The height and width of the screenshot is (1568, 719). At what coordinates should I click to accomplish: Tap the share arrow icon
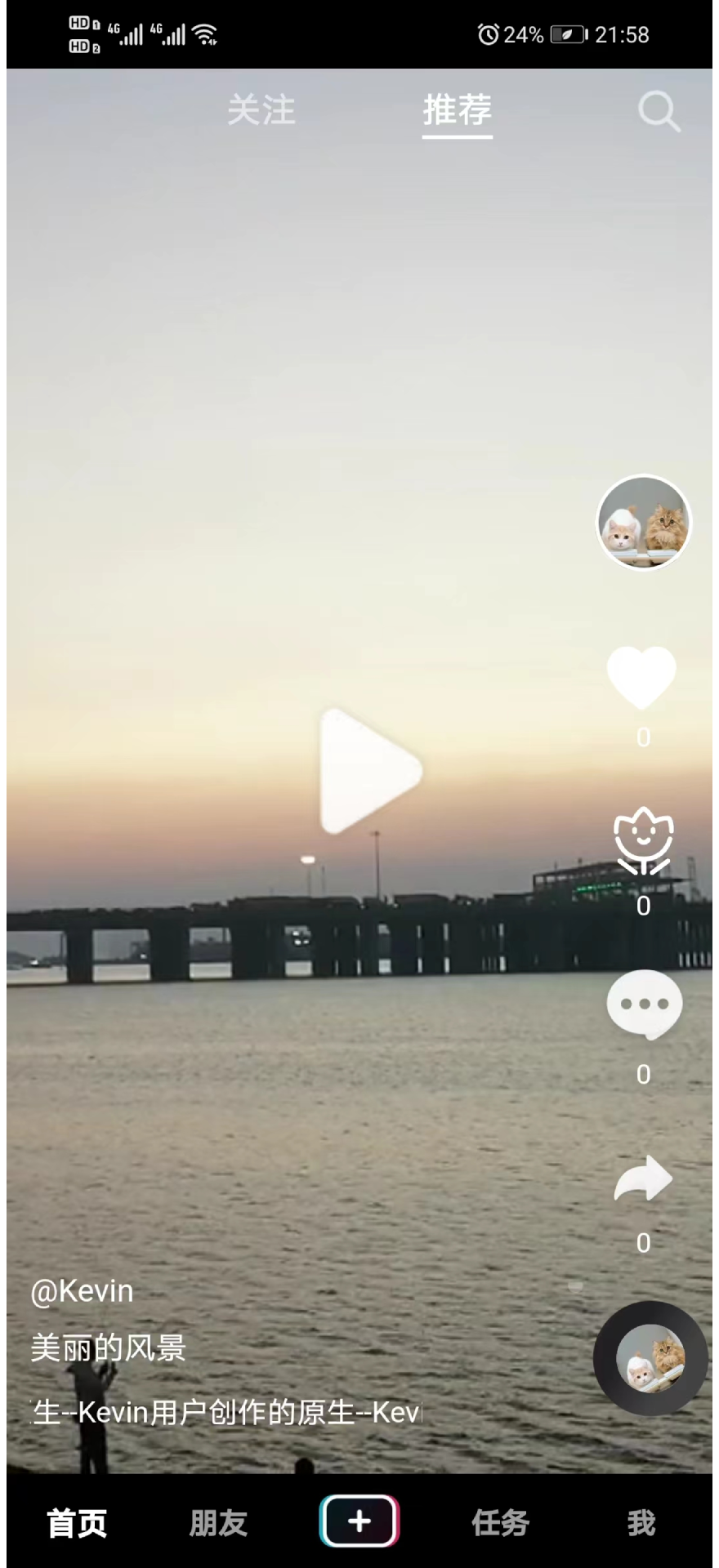[643, 1178]
